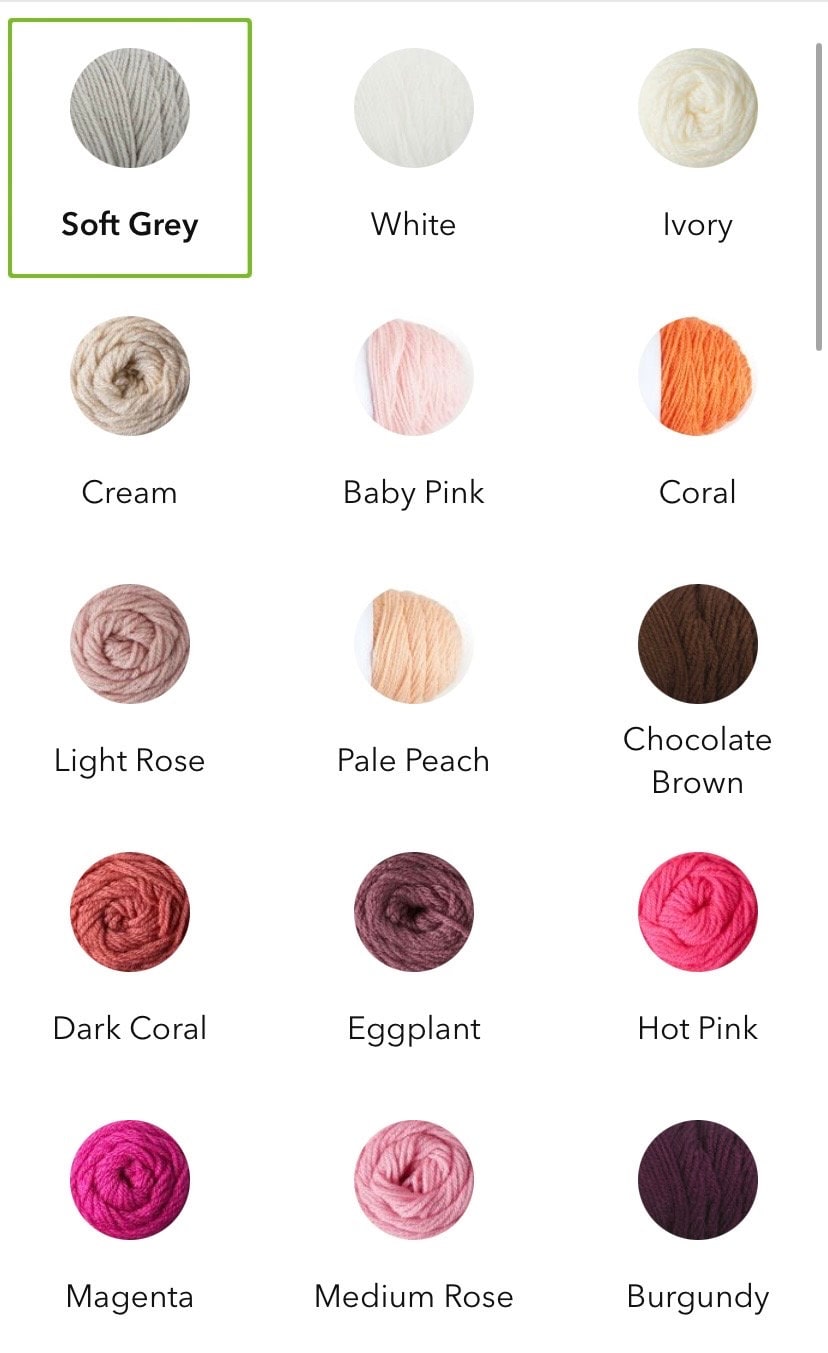Pick the Ivory yarn color
The height and width of the screenshot is (1353, 828).
click(697, 108)
